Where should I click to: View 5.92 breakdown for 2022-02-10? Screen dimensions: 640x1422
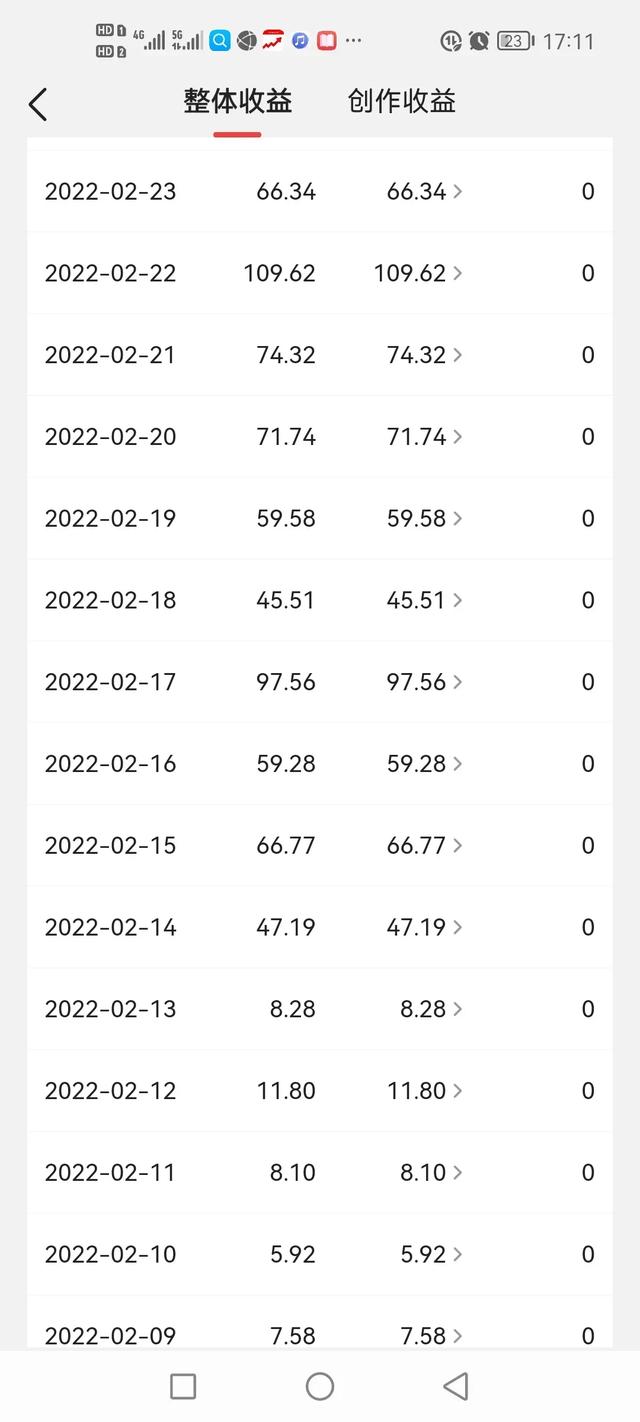tap(431, 1254)
